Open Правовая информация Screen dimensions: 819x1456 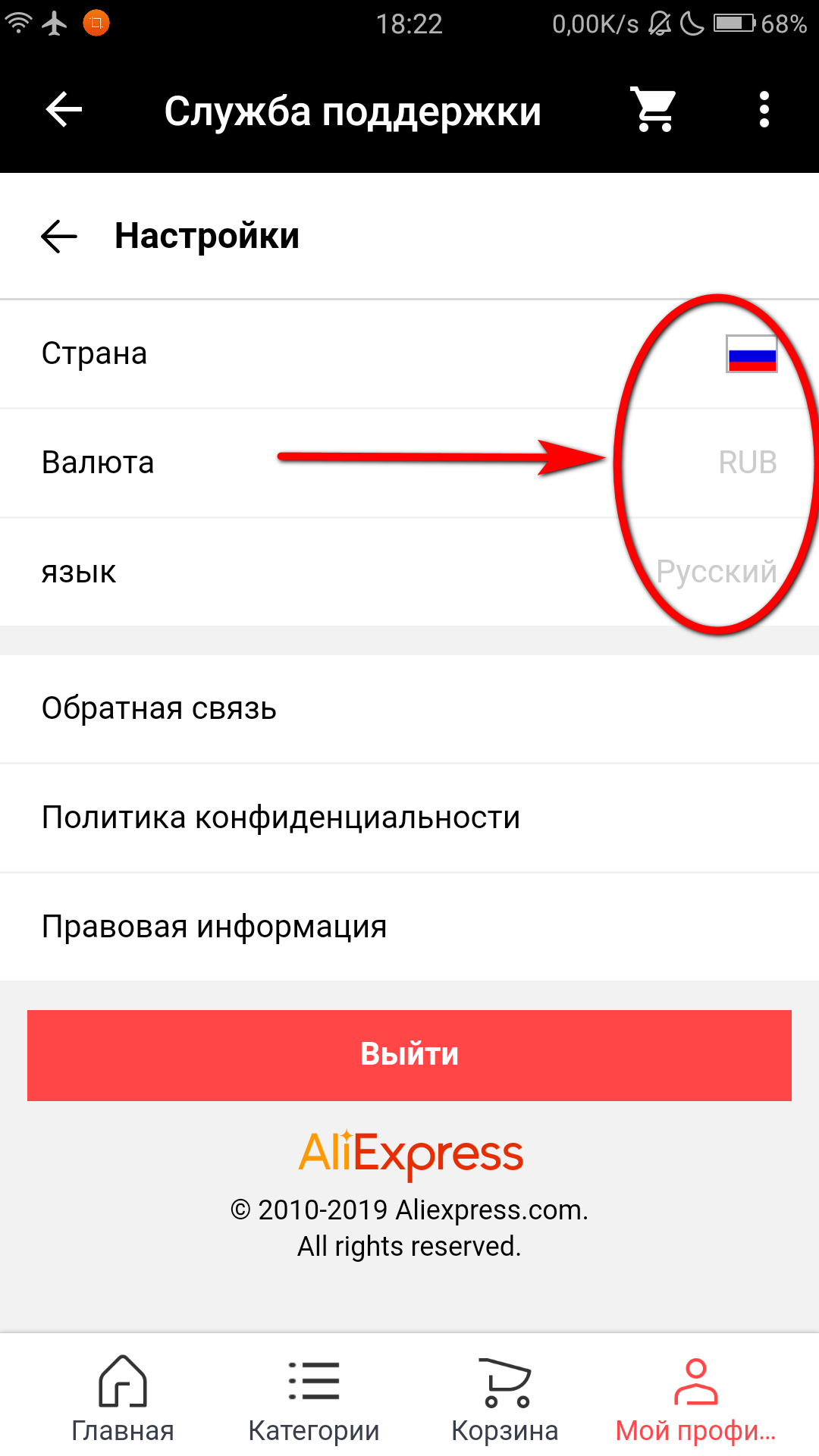pyautogui.click(x=409, y=927)
